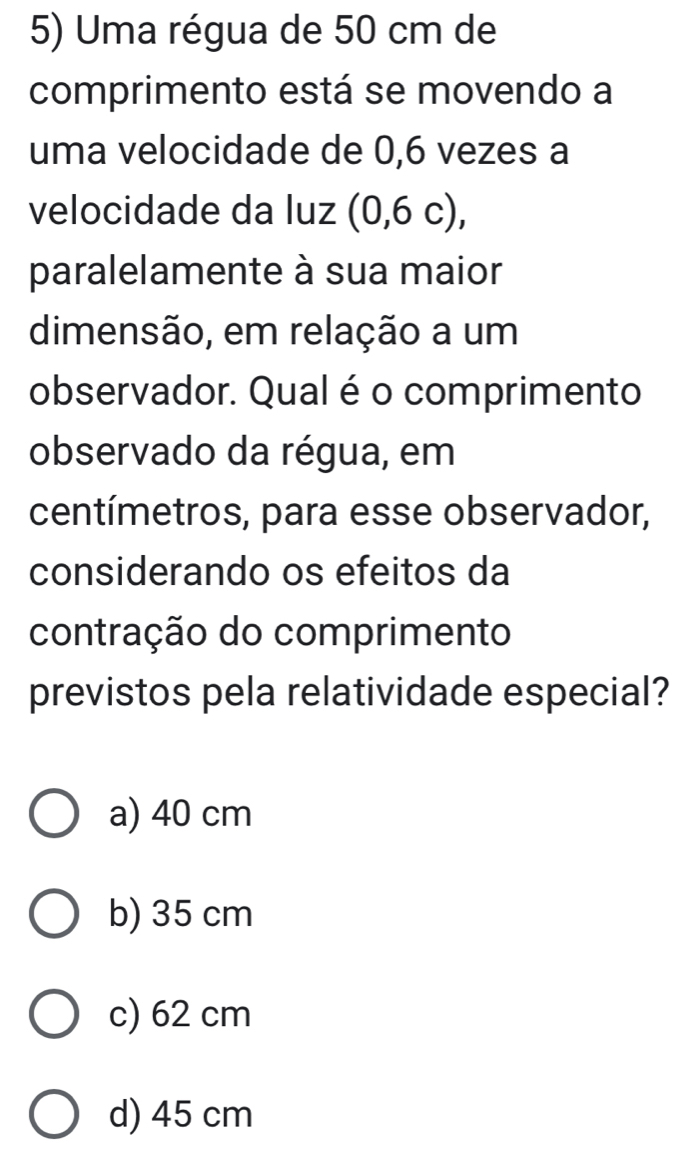690x1161 pixels.
Task: Select answer a) 40 cm
Action: click(x=57, y=815)
